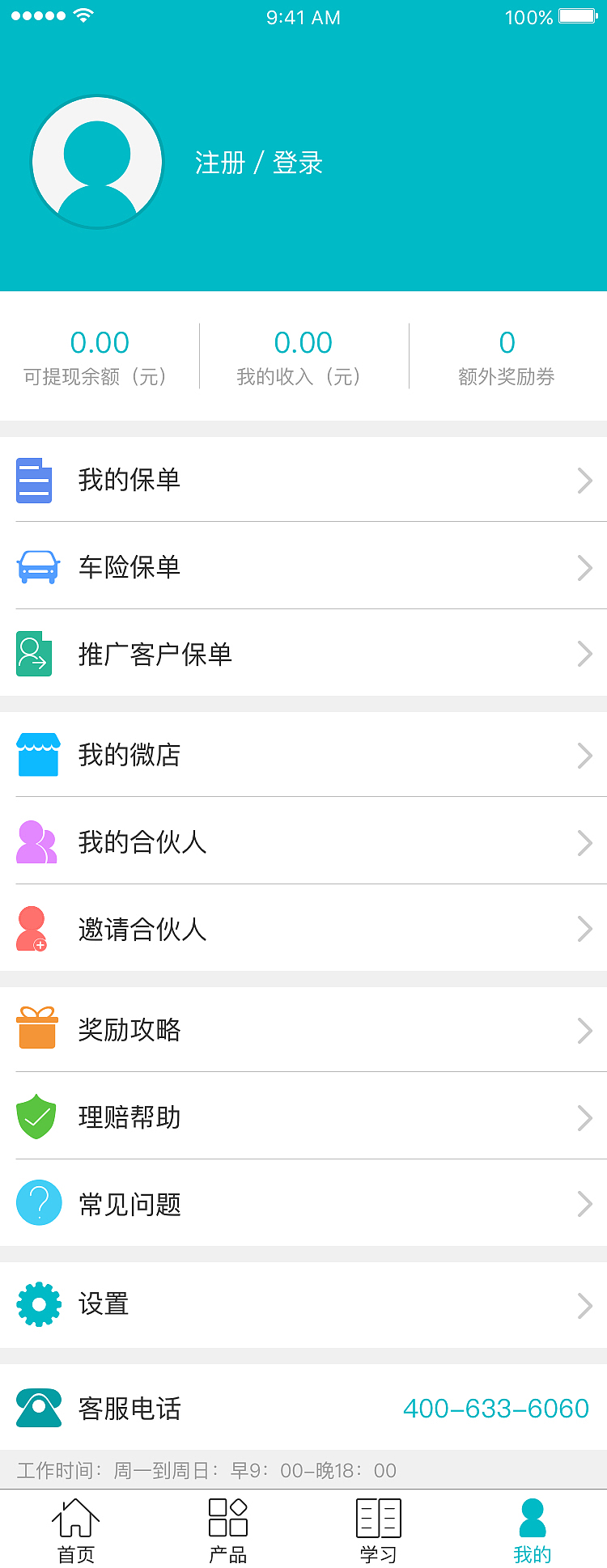The height and width of the screenshot is (1568, 607).
Task: Expand the 我的微店 row chevron
Action: click(584, 755)
